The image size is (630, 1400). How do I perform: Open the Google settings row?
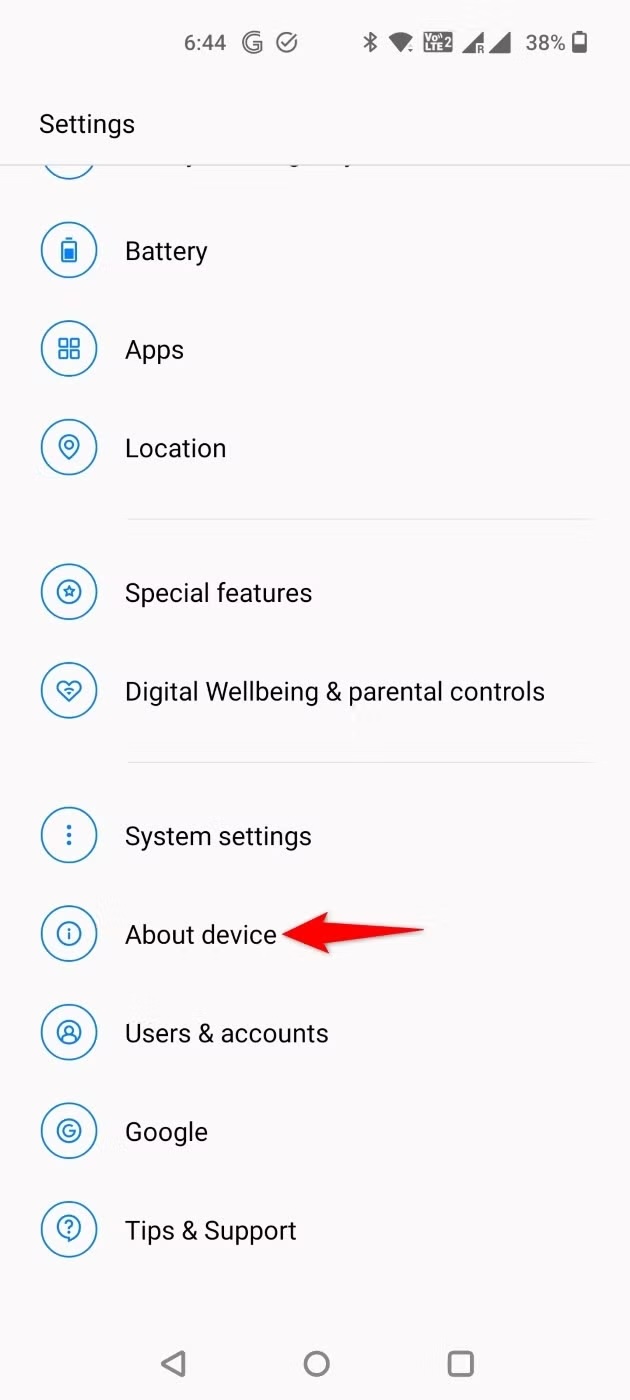315,1132
